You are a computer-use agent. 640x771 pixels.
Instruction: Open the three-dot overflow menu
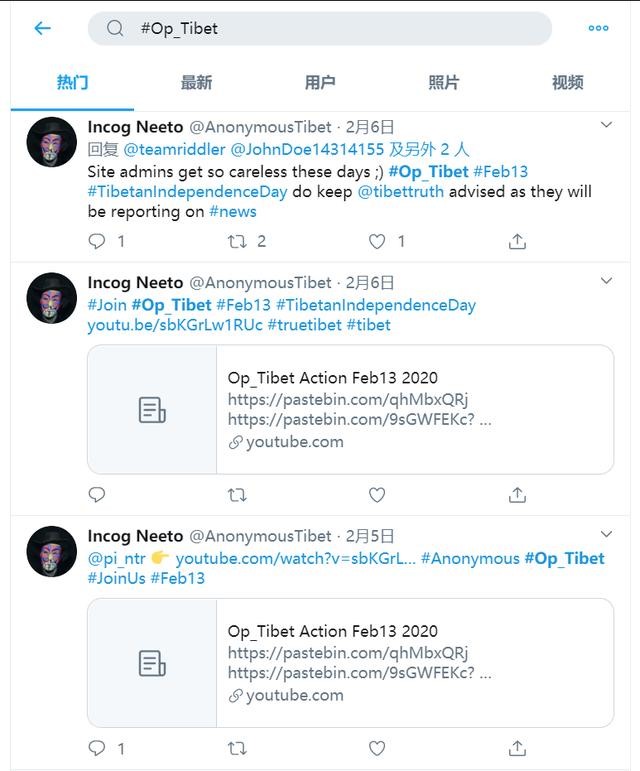coord(598,28)
